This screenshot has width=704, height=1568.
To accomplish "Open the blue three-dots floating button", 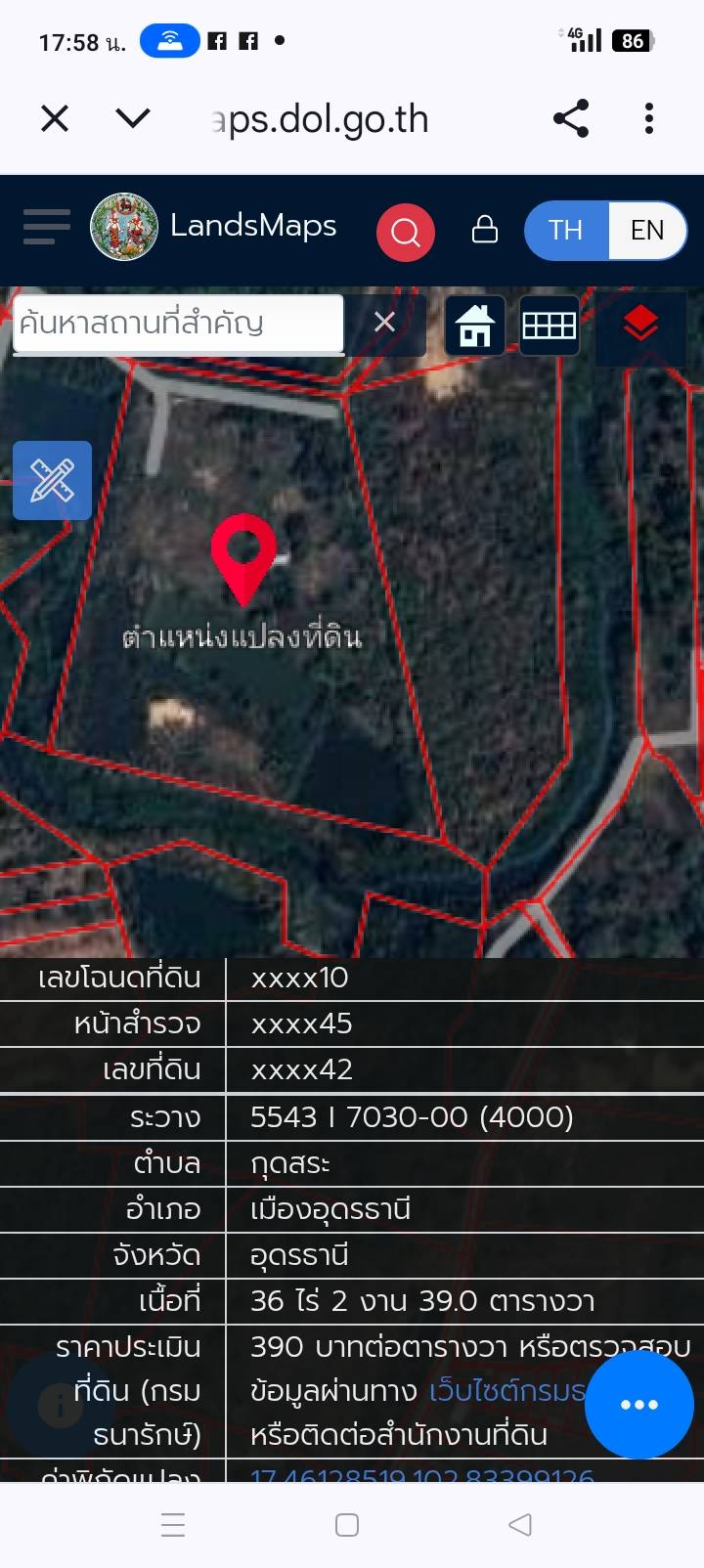I will pyautogui.click(x=638, y=1405).
